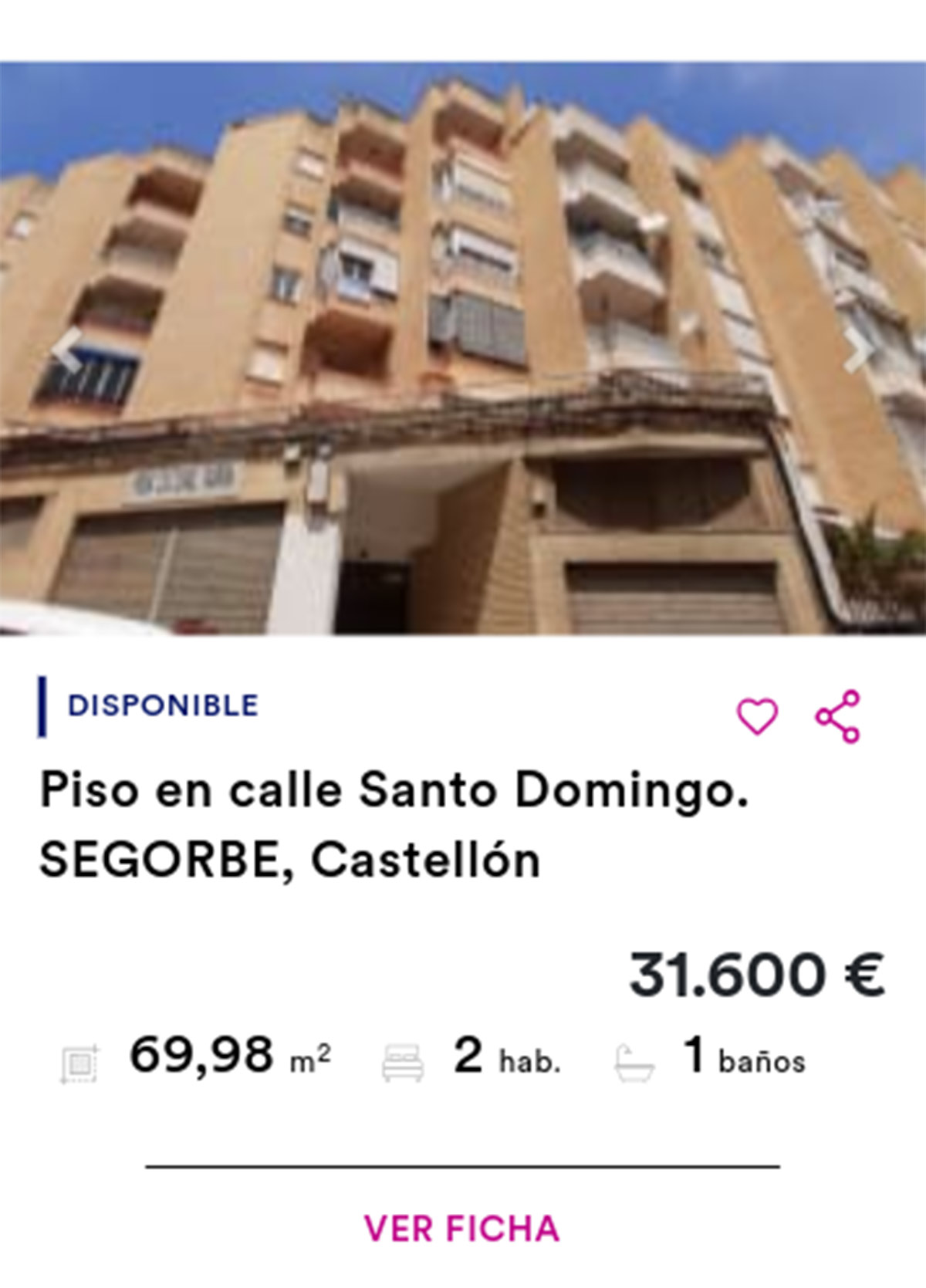Show the next property photo

pos(856,350)
